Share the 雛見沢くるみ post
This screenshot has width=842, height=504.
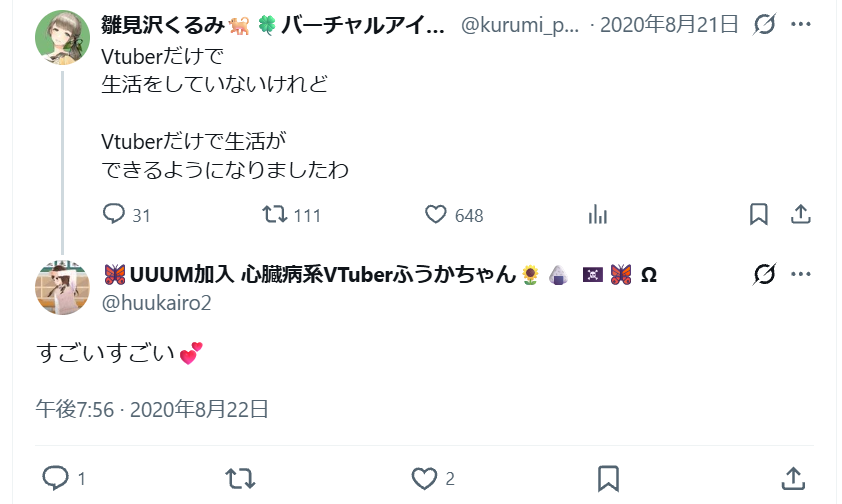click(x=800, y=214)
